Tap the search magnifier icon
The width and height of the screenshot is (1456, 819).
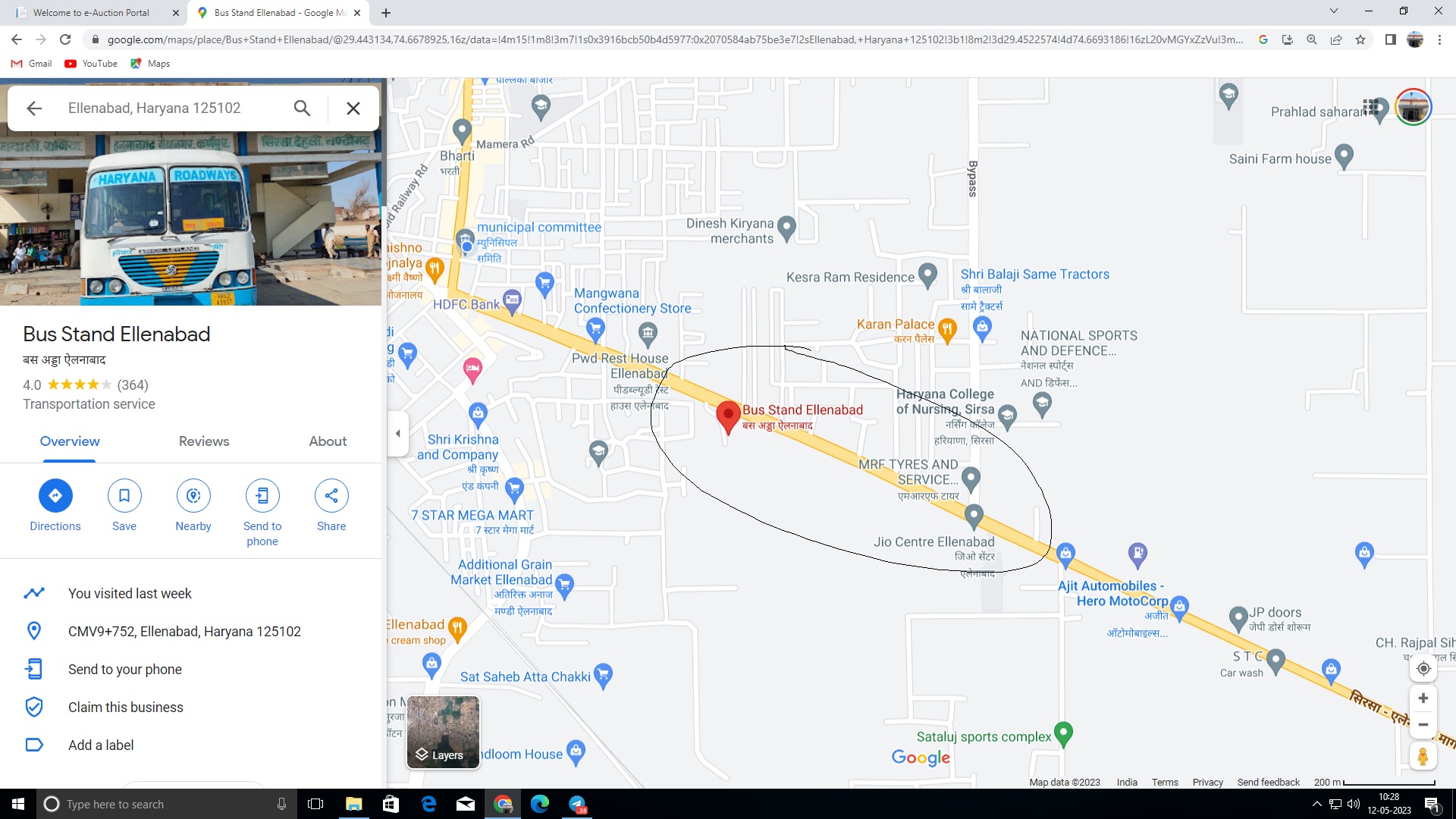302,108
